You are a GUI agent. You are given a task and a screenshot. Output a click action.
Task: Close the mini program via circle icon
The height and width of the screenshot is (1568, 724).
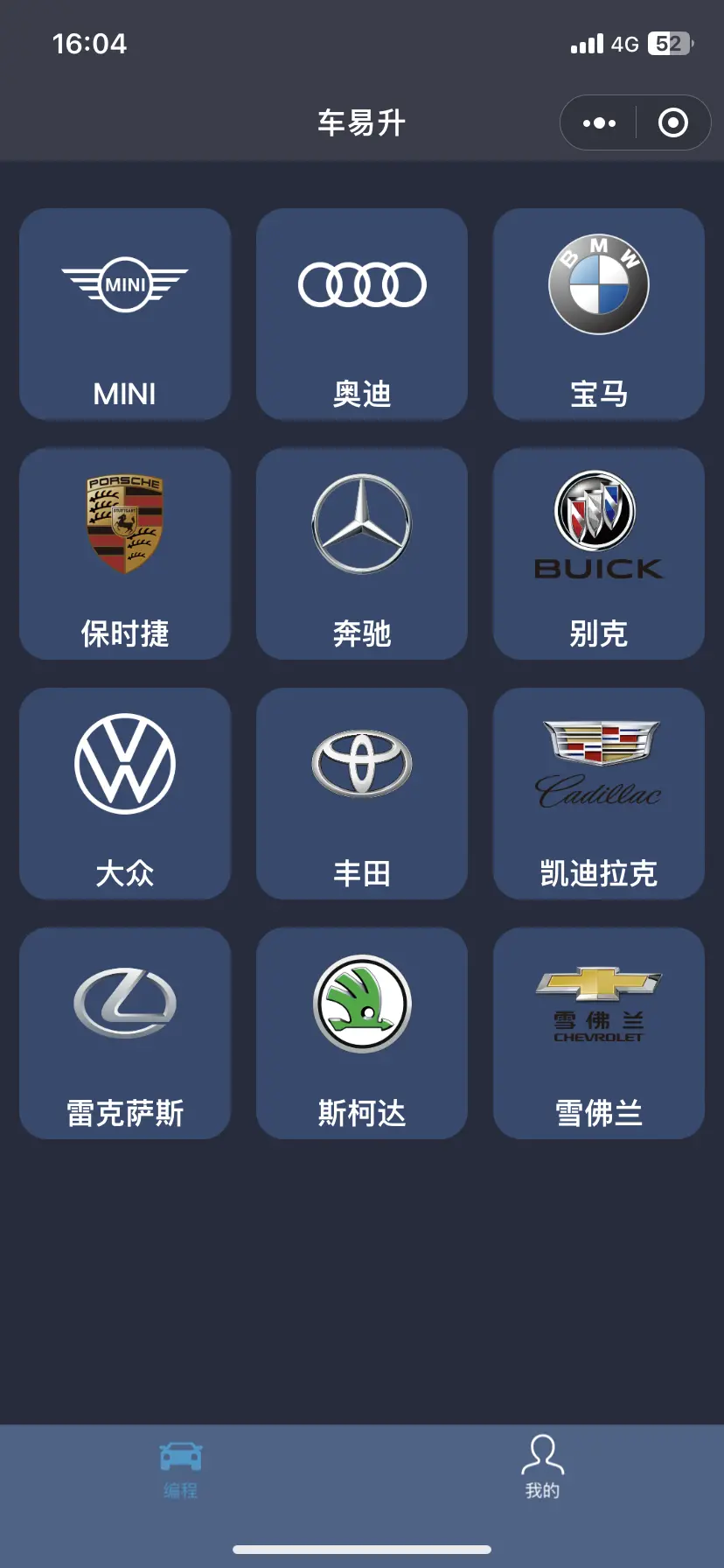click(x=672, y=123)
